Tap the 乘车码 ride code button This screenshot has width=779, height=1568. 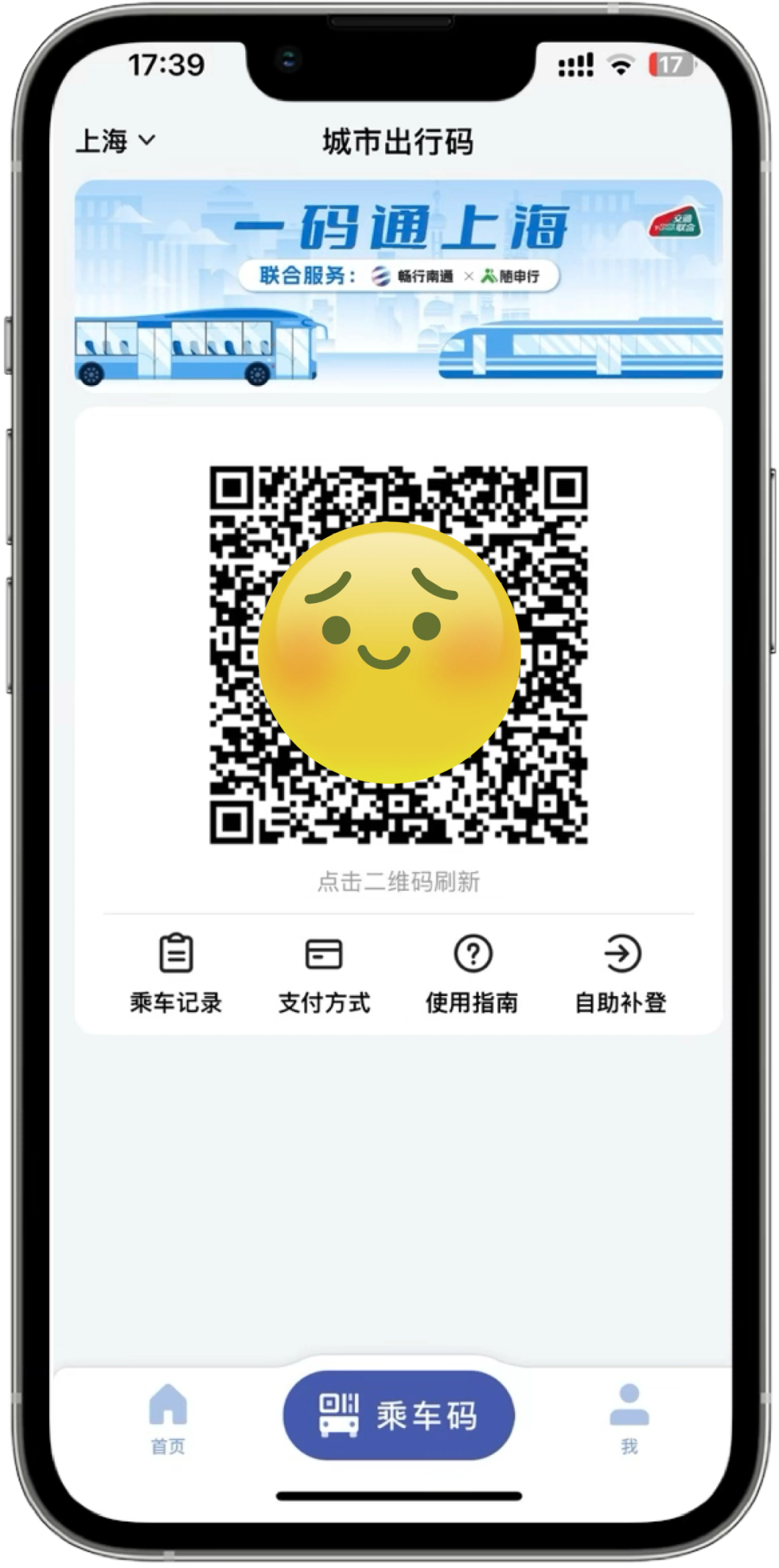click(398, 1416)
